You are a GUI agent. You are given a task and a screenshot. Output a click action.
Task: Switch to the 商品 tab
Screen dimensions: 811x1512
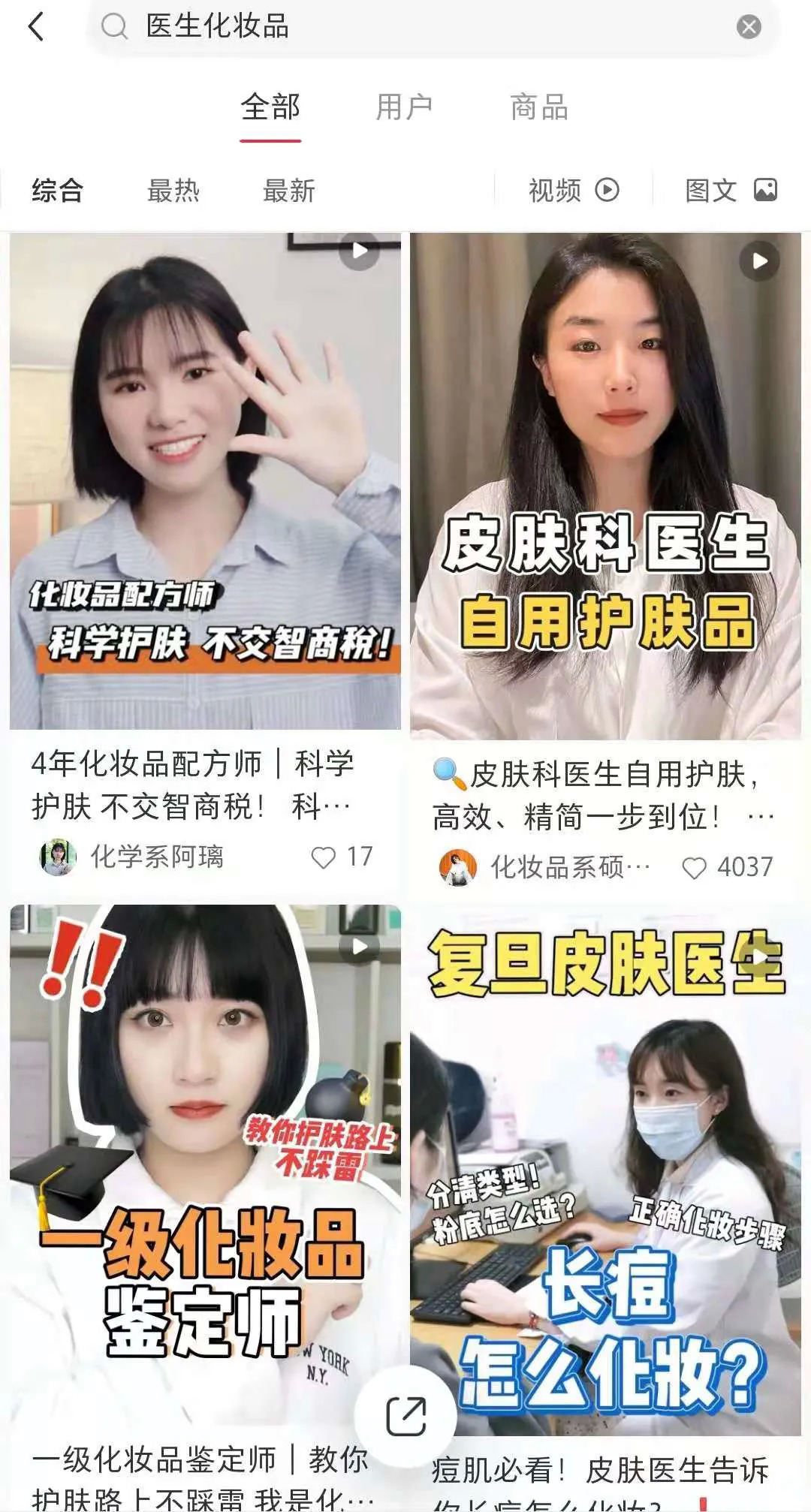coord(538,107)
